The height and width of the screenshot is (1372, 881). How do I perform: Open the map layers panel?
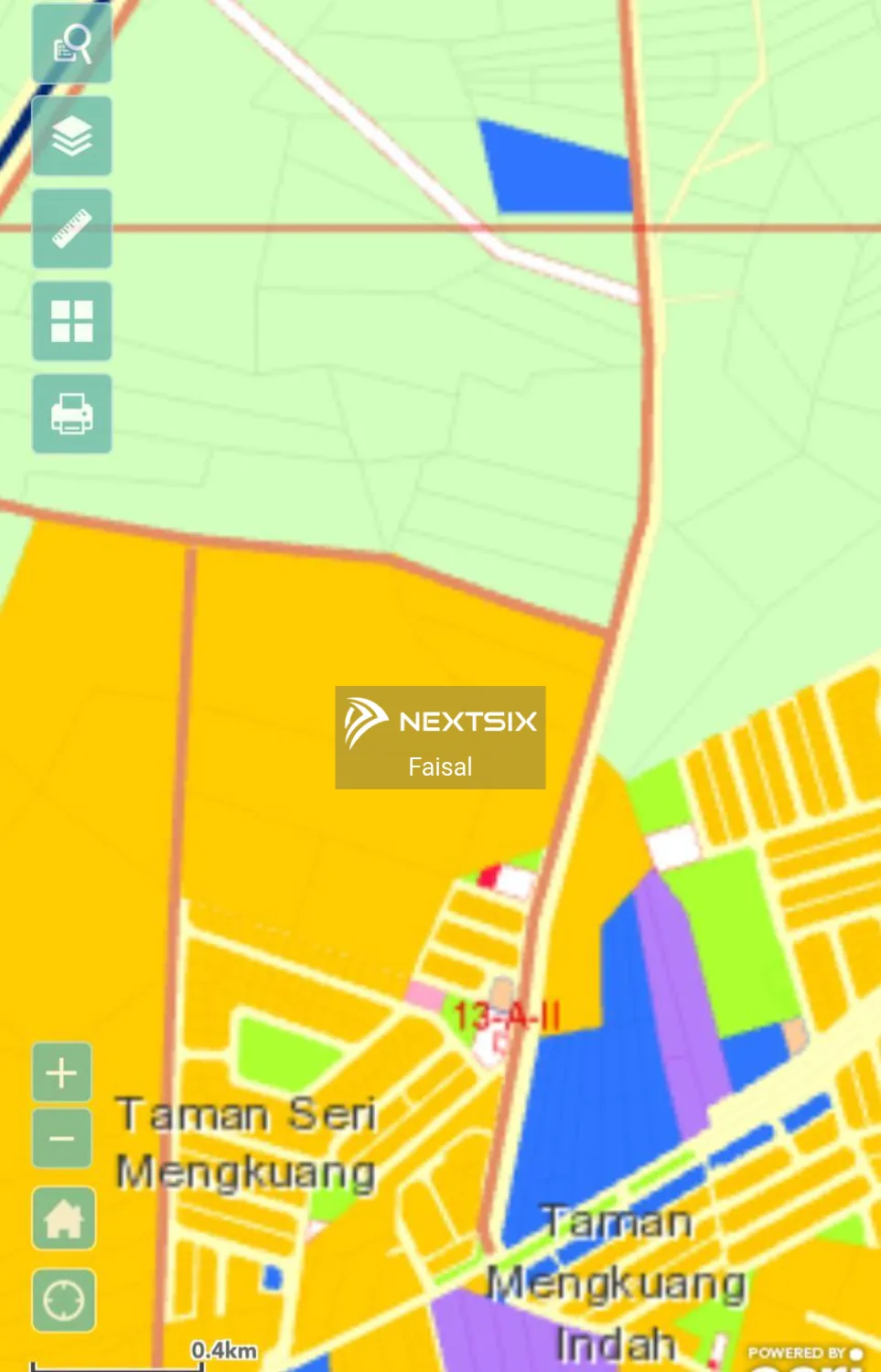[x=71, y=136]
